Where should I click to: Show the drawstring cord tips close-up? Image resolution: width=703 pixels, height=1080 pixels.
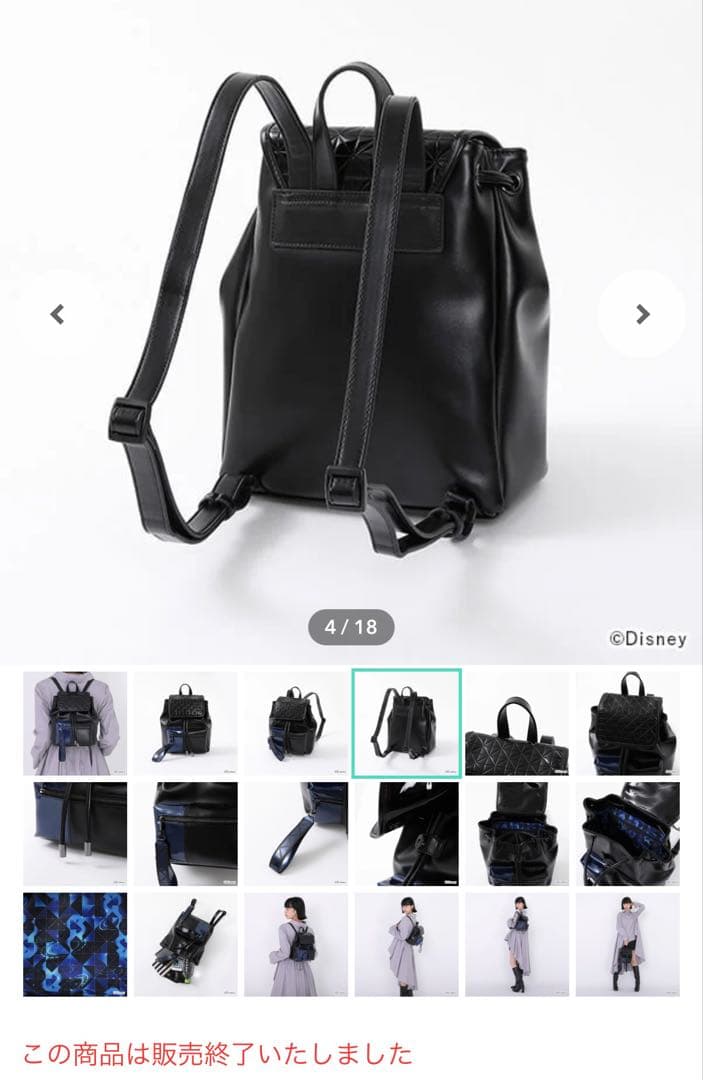75,834
